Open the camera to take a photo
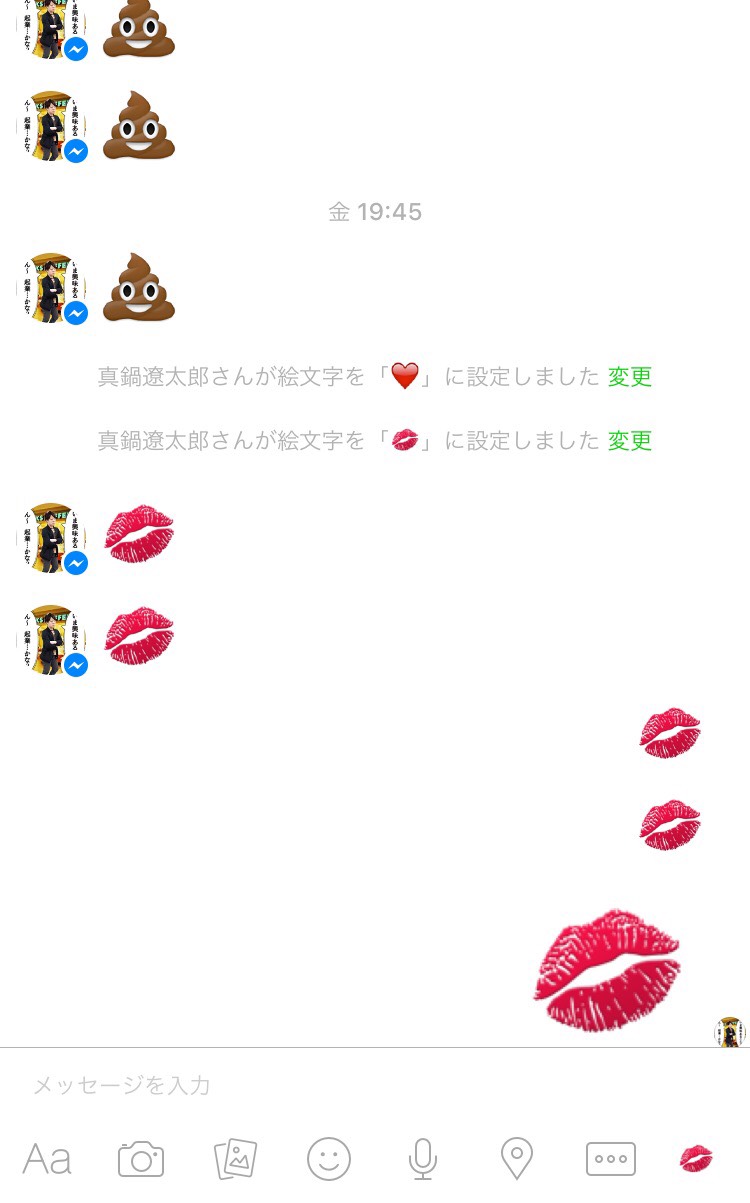Viewport: 750px width, 1203px height. (141, 1159)
